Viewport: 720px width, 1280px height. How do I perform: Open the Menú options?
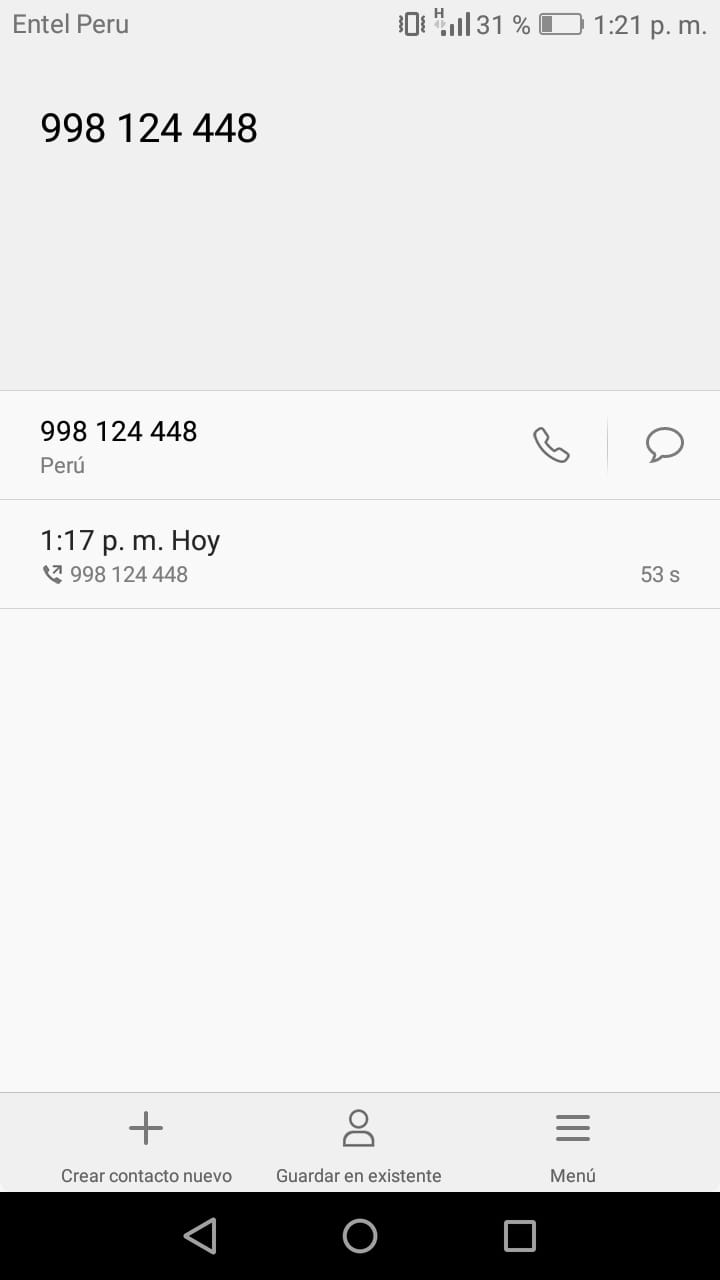pos(573,1147)
